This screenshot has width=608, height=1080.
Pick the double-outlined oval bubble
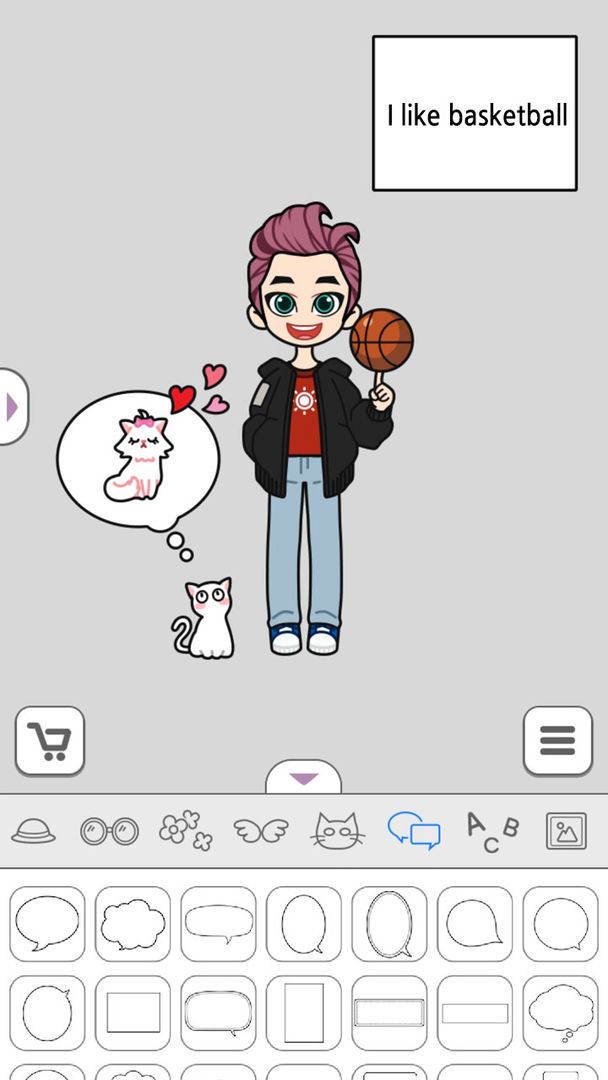pos(389,924)
